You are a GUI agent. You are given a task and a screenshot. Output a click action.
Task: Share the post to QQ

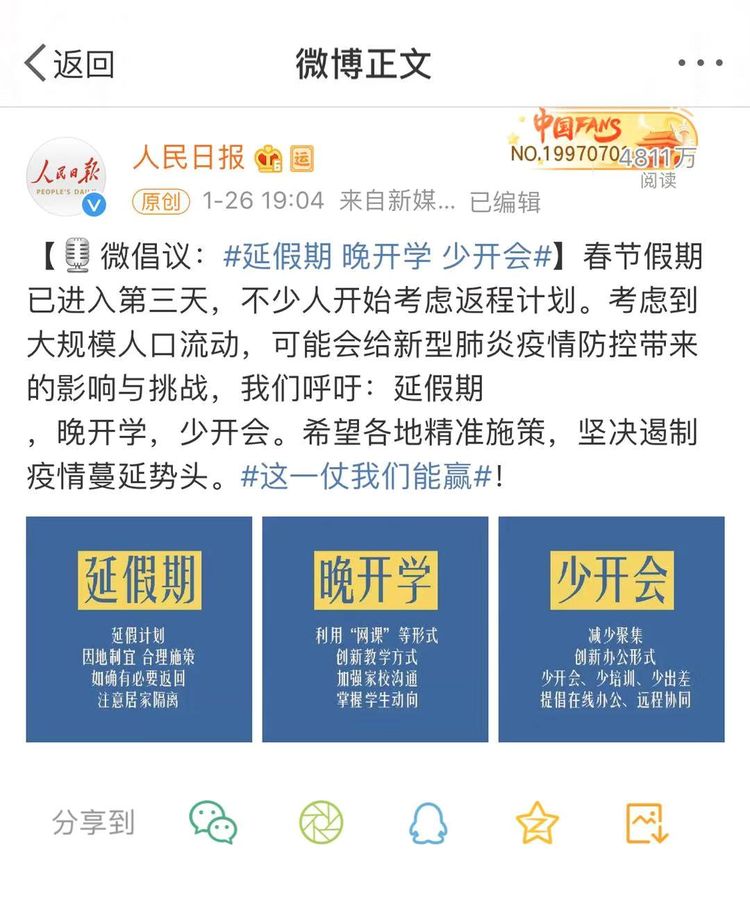click(428, 822)
